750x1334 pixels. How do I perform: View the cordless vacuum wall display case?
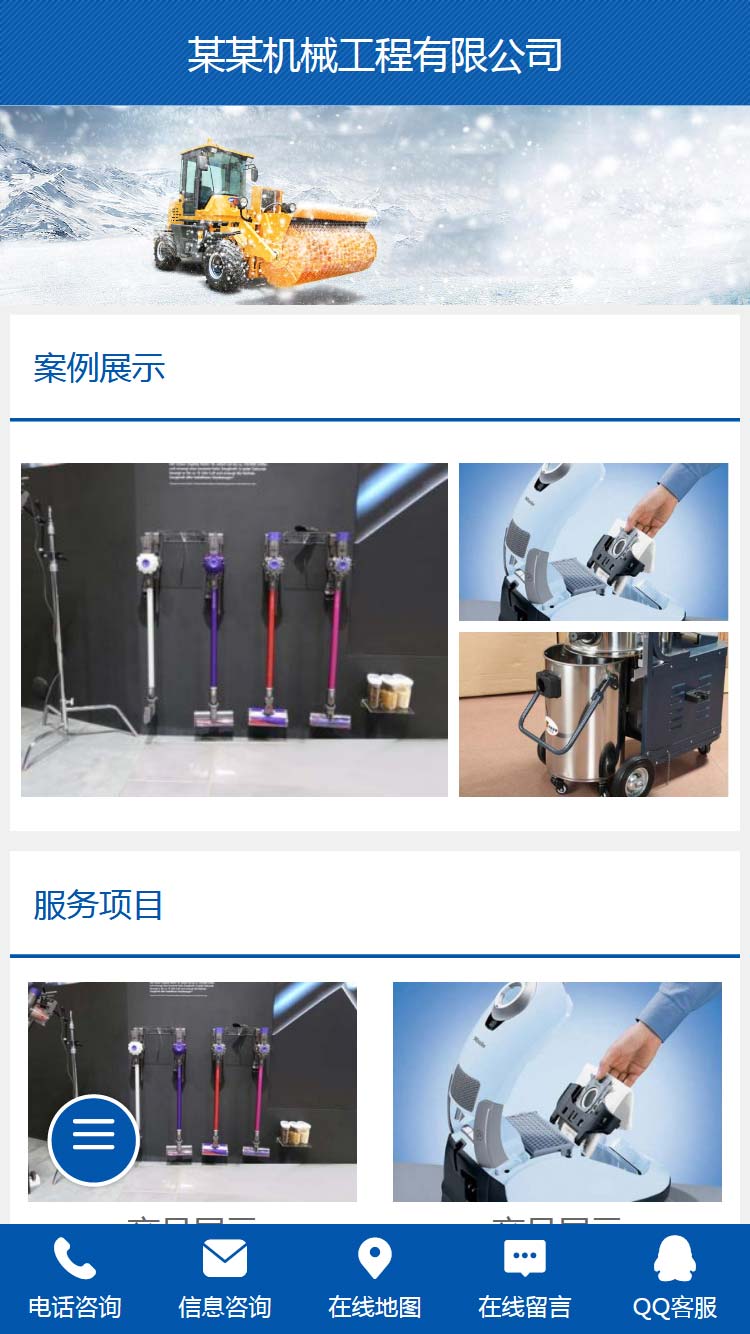(x=234, y=629)
